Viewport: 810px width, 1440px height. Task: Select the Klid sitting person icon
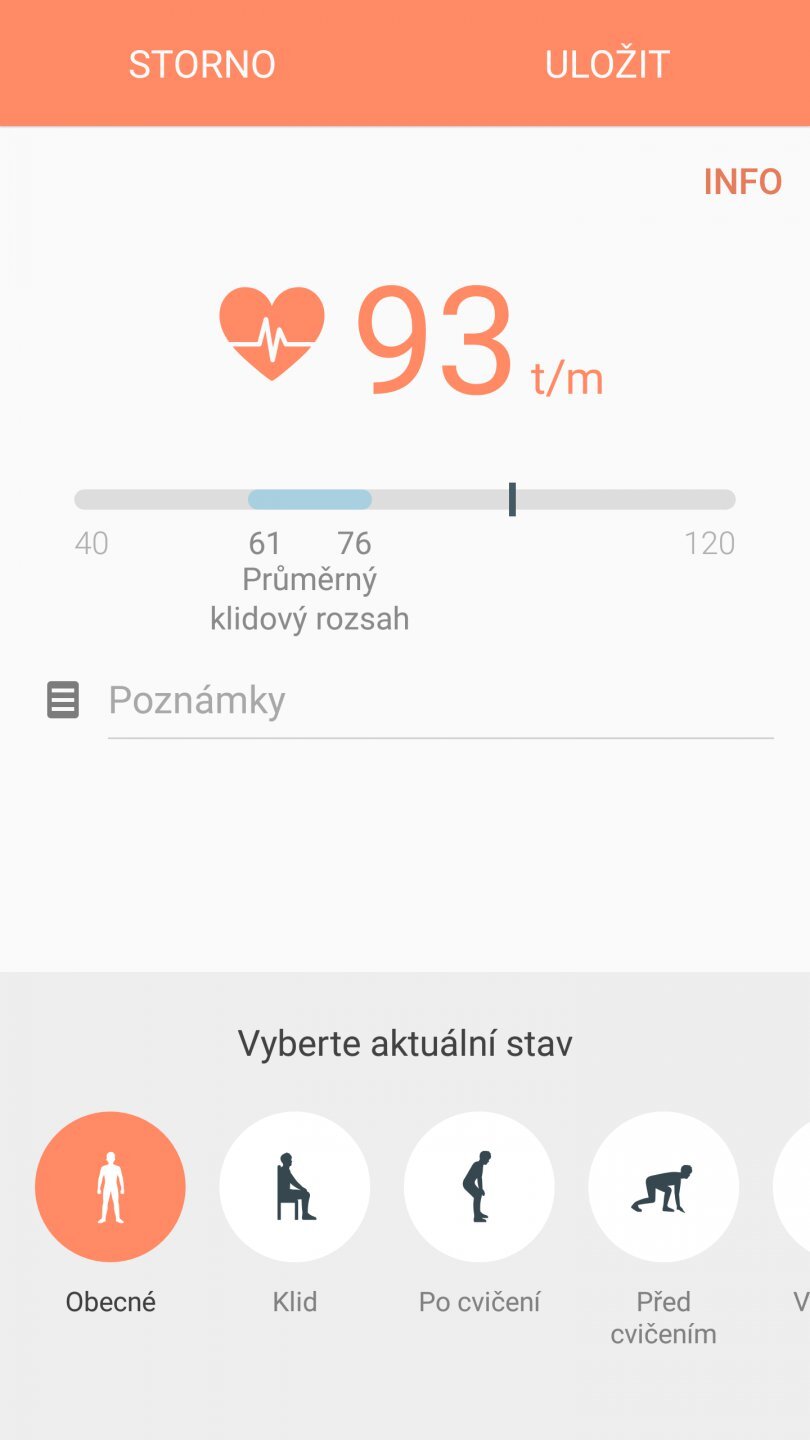coord(295,1186)
